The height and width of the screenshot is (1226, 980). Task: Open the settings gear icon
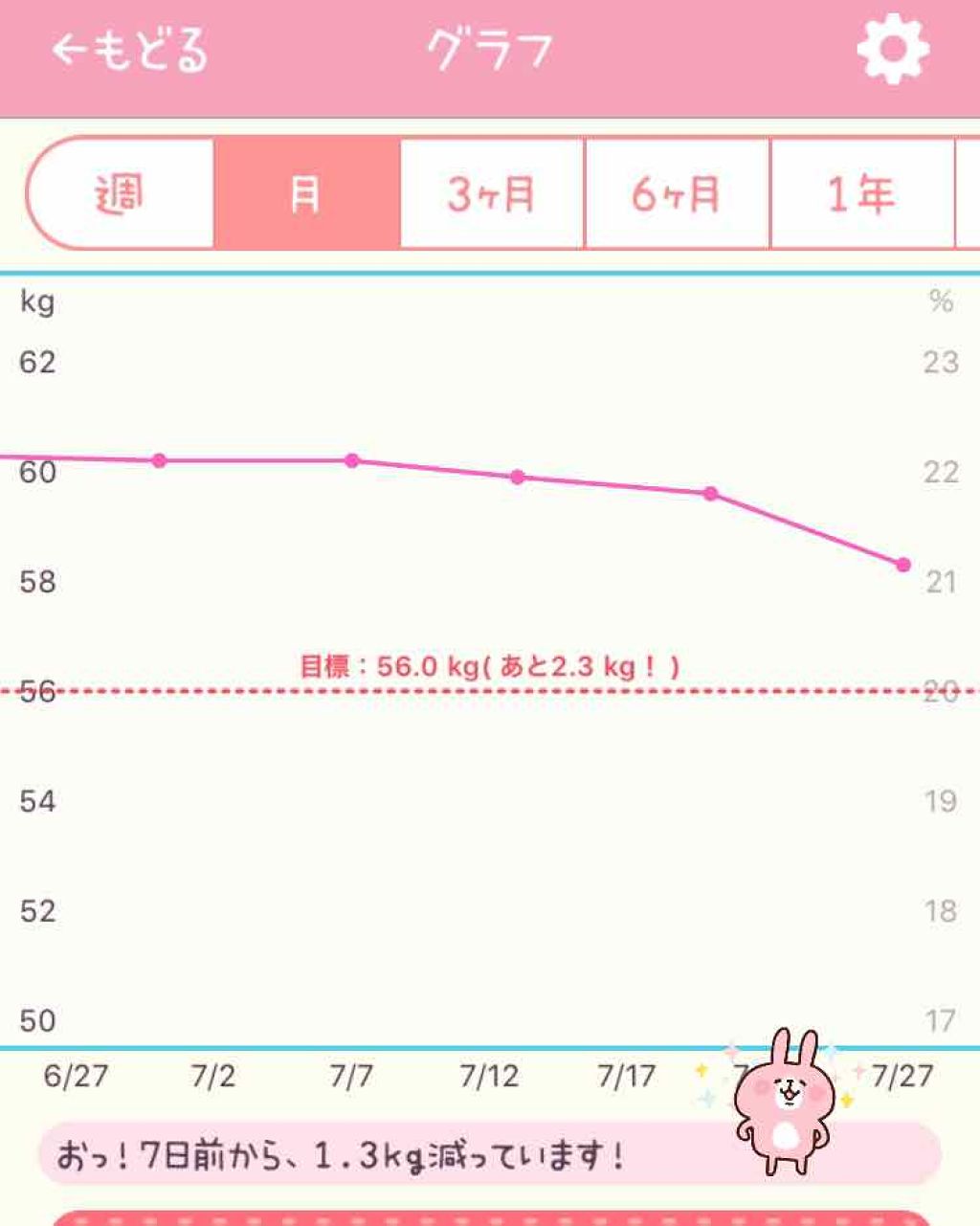894,48
